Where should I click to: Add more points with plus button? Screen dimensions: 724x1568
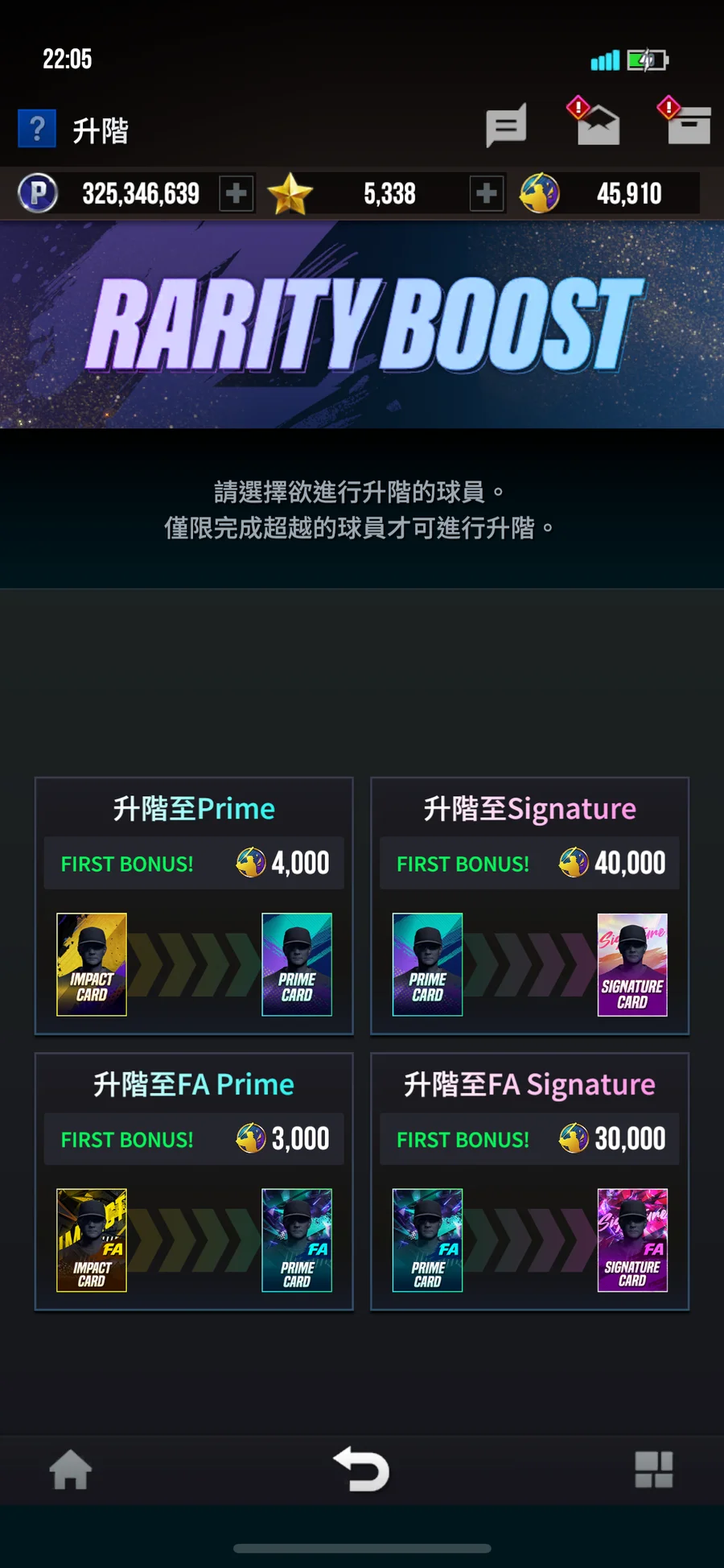pyautogui.click(x=237, y=194)
